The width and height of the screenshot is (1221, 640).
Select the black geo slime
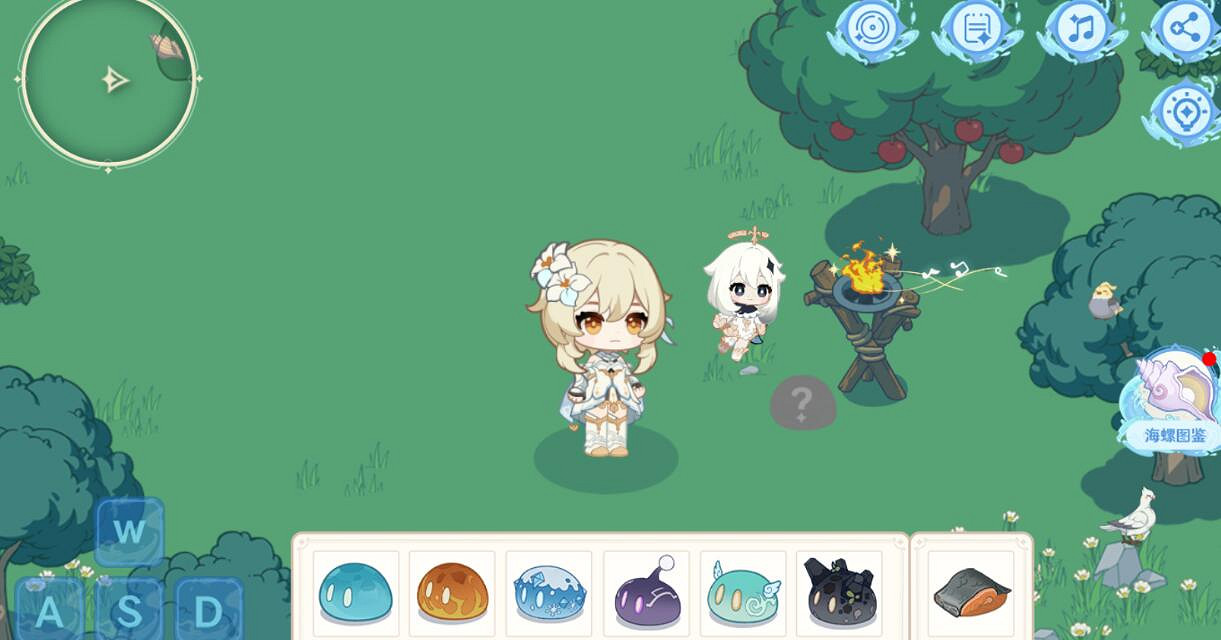pos(840,593)
